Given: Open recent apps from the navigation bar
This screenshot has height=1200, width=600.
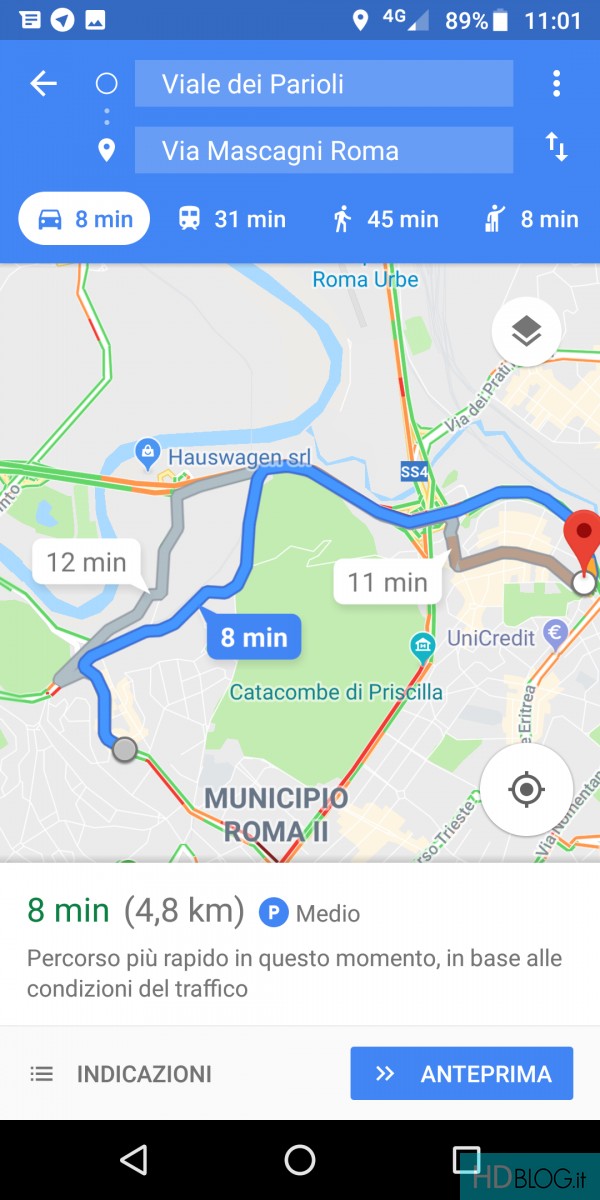Looking at the screenshot, I should [466, 1160].
